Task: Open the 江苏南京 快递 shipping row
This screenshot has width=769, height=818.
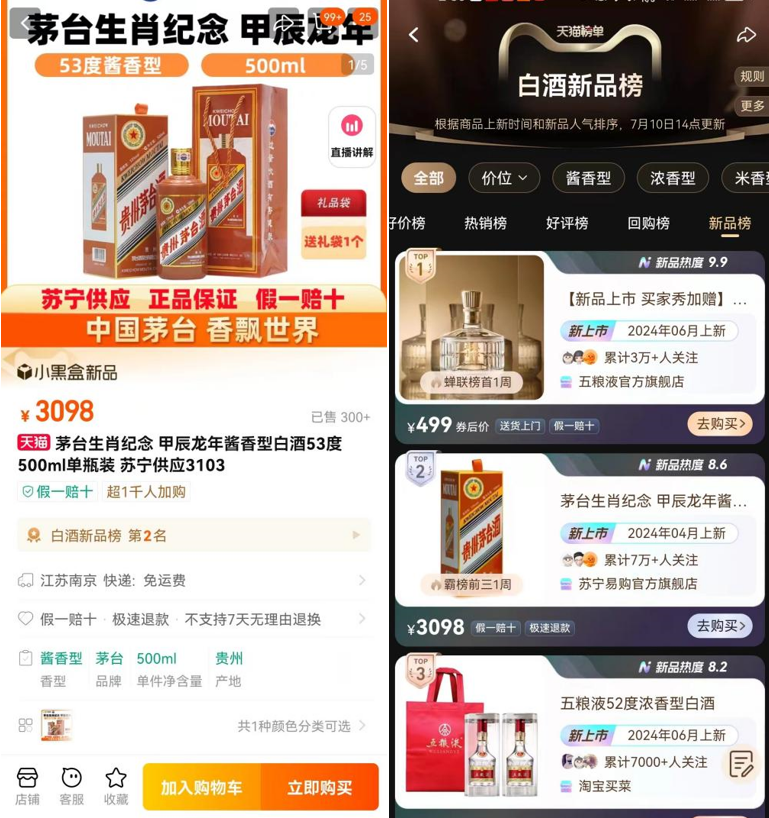Action: click(x=193, y=580)
